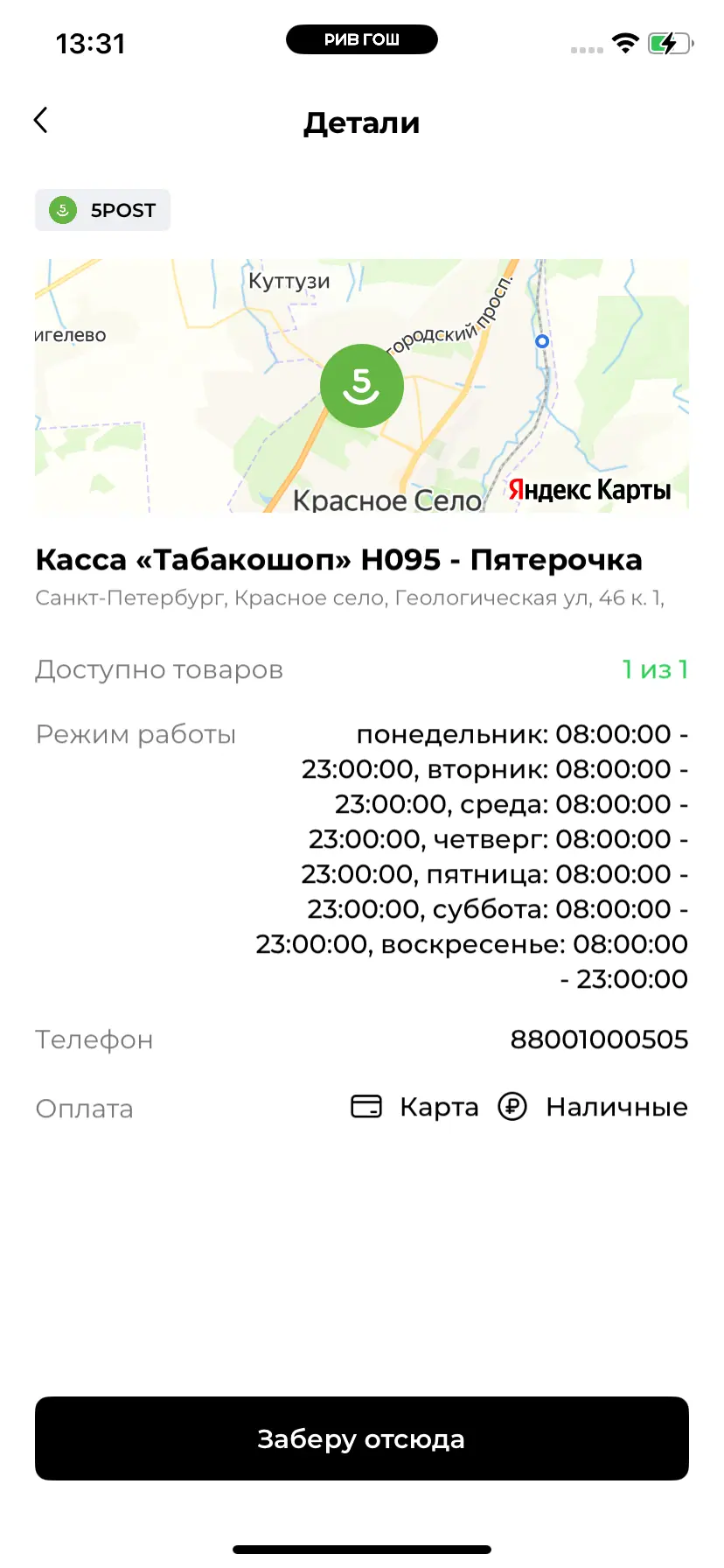Tap the Wi-Fi icon in status bar
This screenshot has height=1568, width=724.
625,42
